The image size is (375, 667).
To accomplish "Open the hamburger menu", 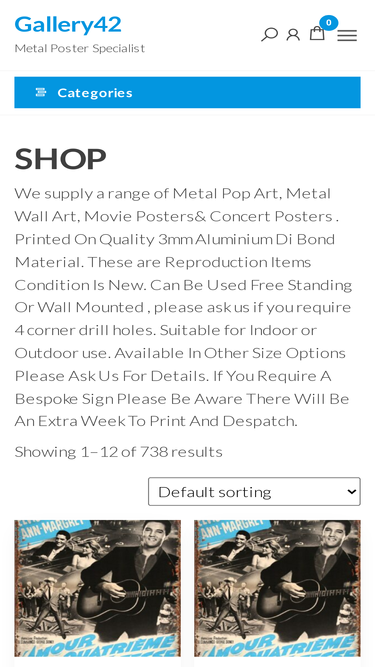I will tap(347, 35).
